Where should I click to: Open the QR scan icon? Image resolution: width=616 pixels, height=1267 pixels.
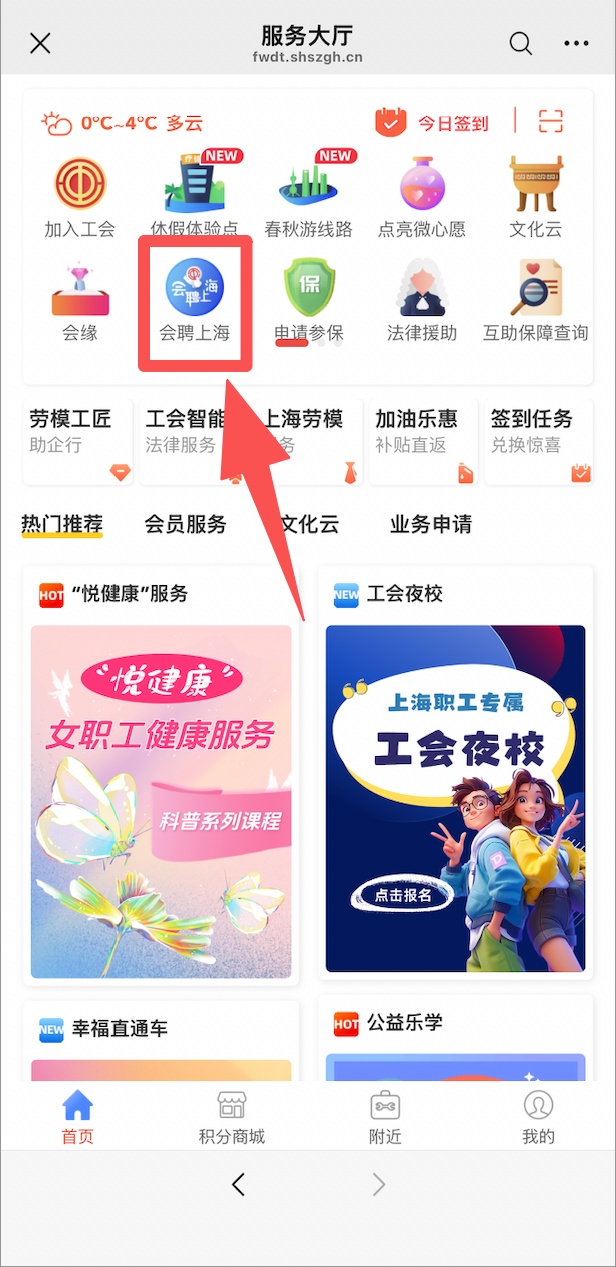coord(551,122)
